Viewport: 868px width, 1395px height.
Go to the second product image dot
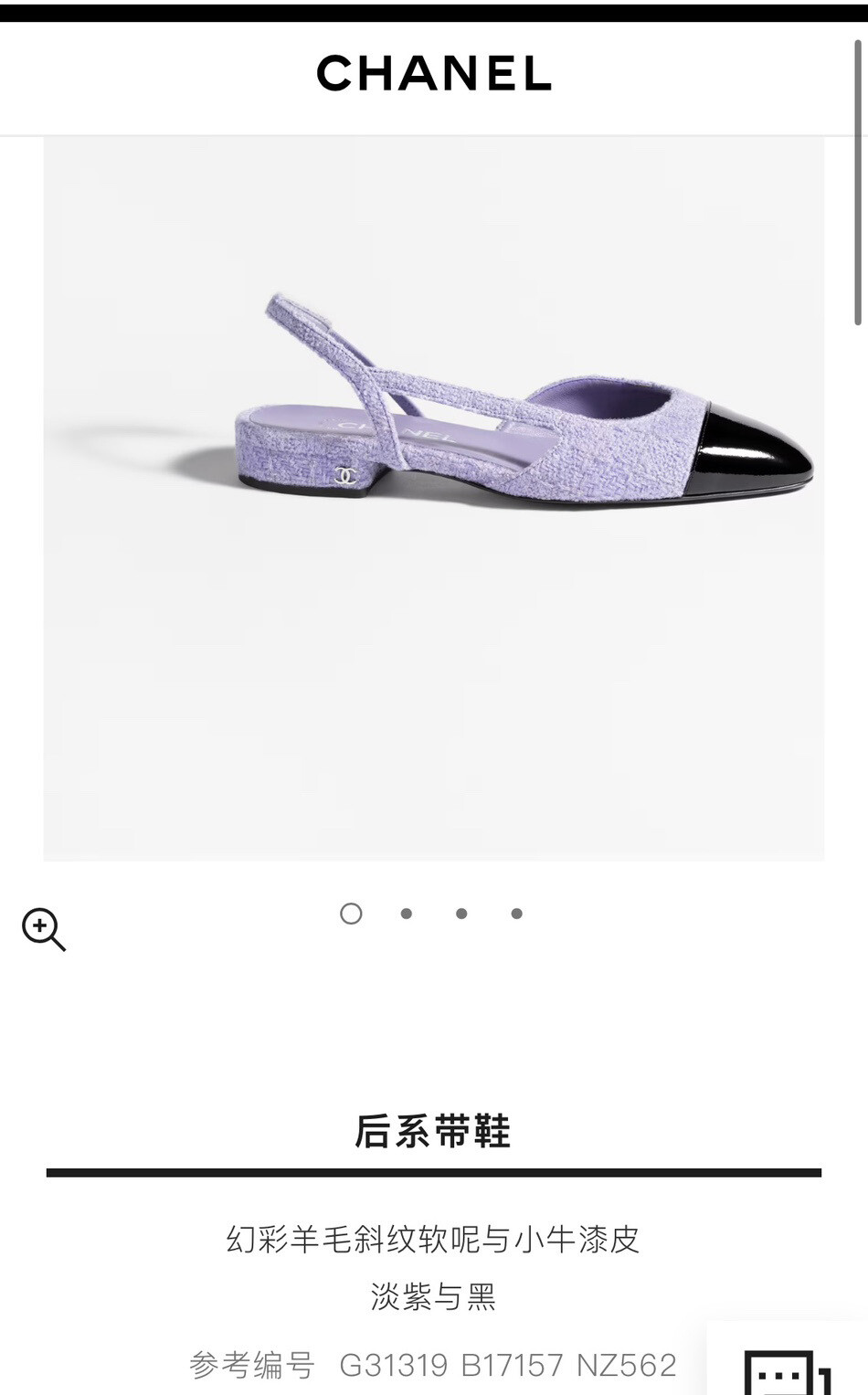[x=407, y=914]
